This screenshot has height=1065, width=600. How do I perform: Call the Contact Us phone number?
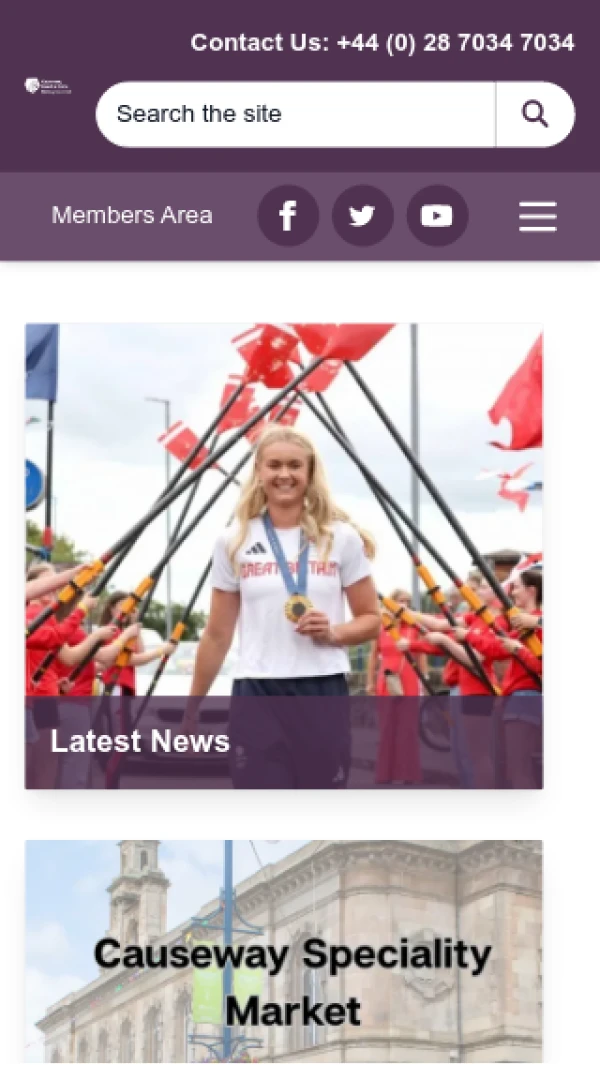tap(455, 43)
